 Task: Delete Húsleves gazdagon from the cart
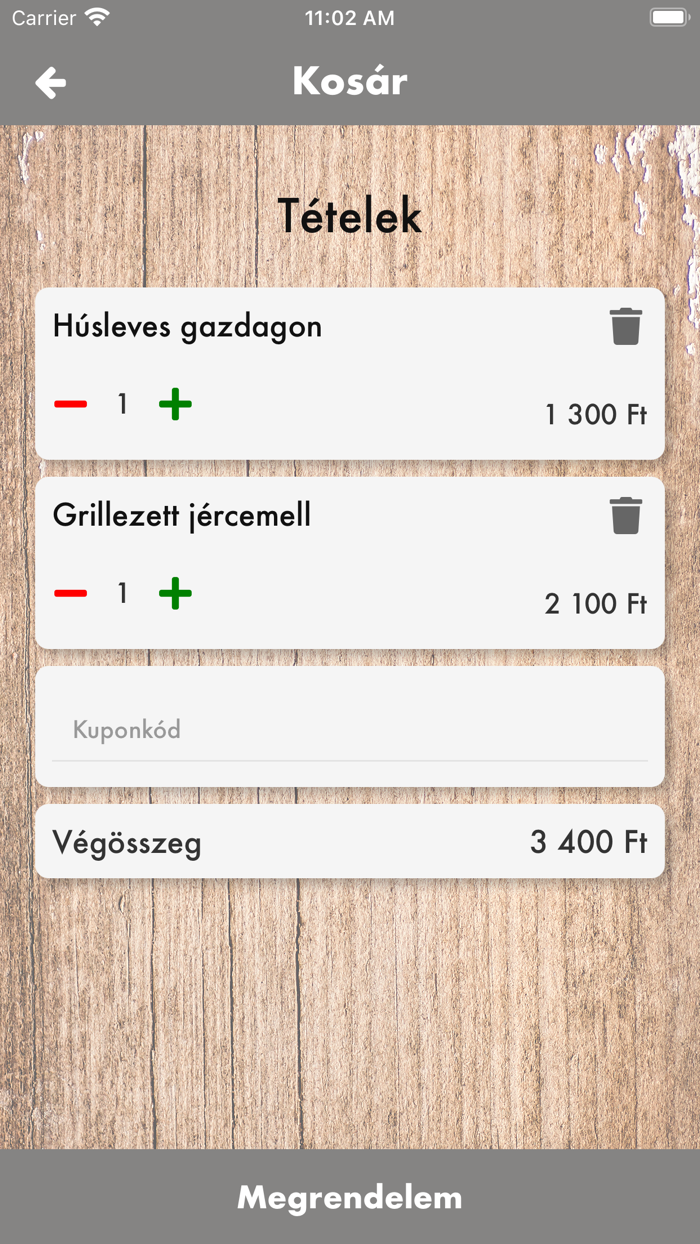pos(626,327)
